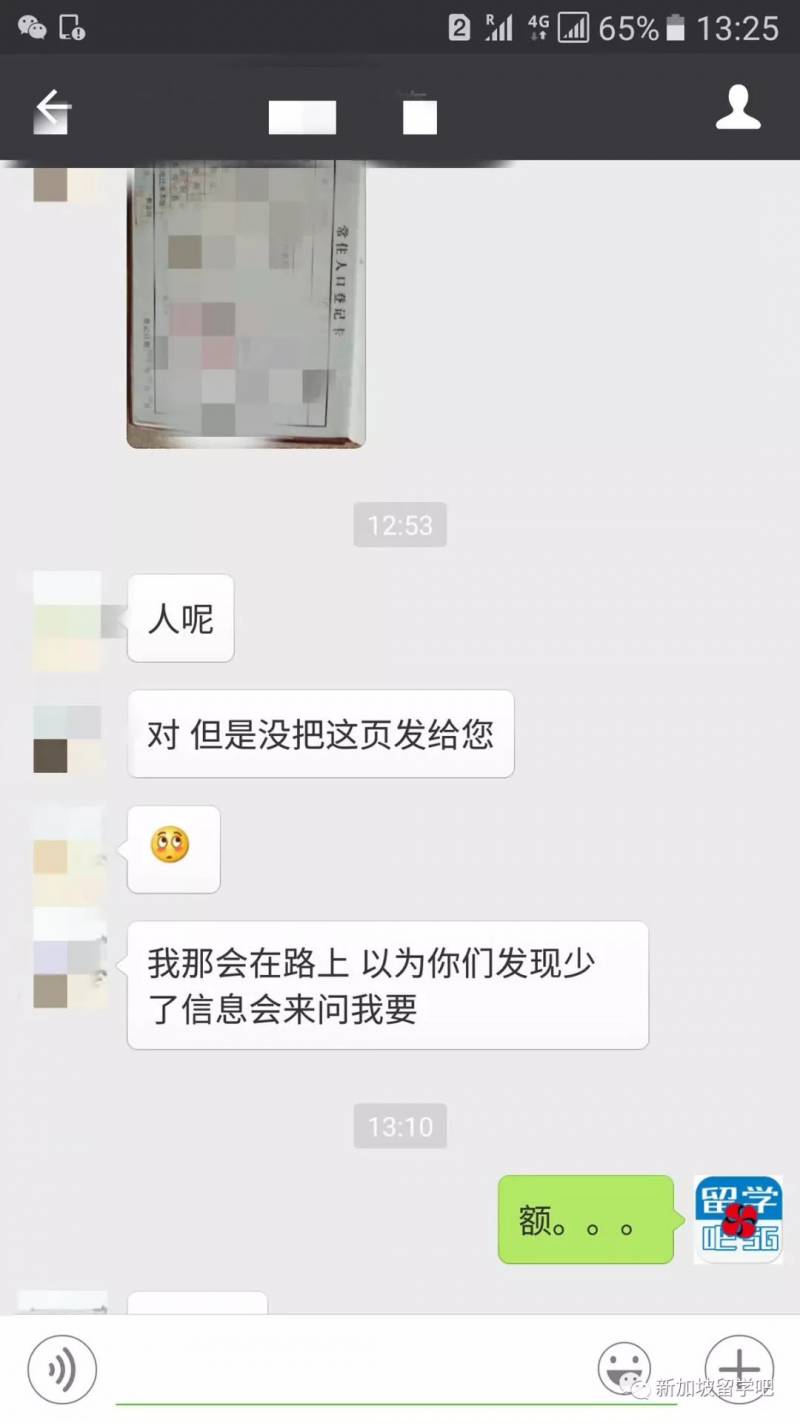The width and height of the screenshot is (800, 1423).
Task: Tap the contact avatar beside 人呢
Action: click(68, 620)
